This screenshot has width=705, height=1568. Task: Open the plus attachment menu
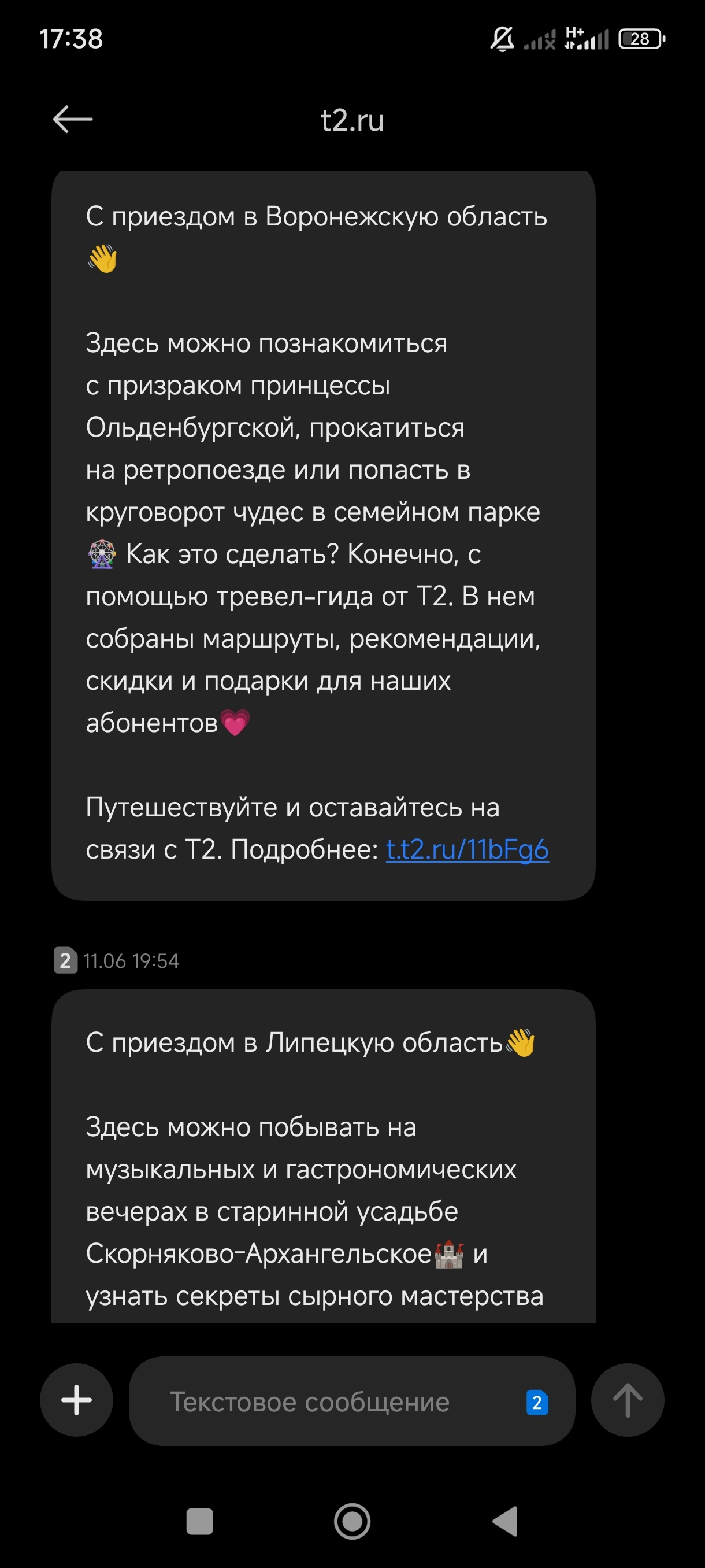(x=77, y=1400)
